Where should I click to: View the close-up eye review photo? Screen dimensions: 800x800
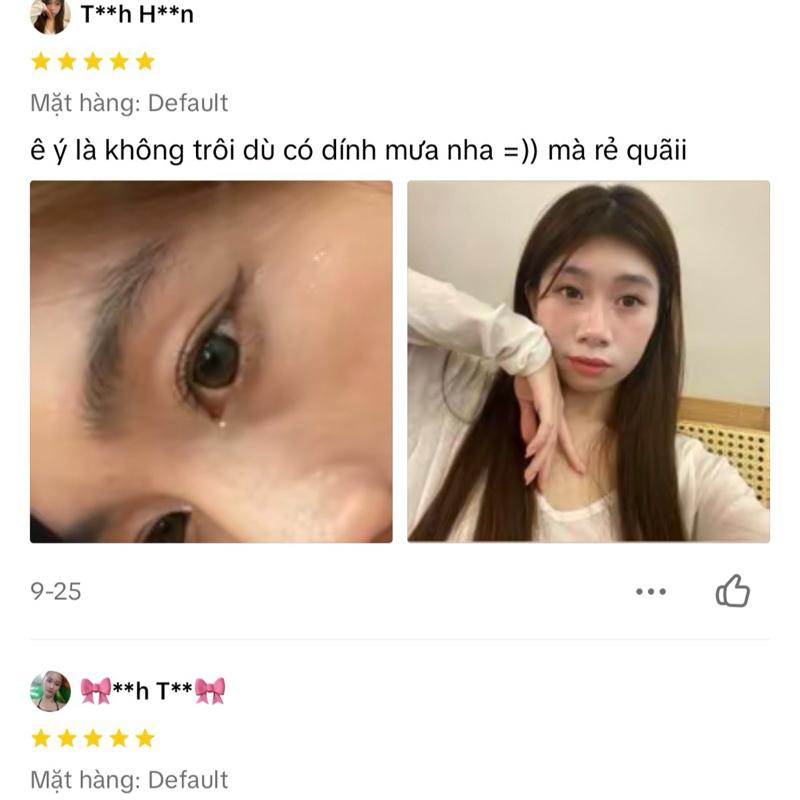tap(211, 361)
